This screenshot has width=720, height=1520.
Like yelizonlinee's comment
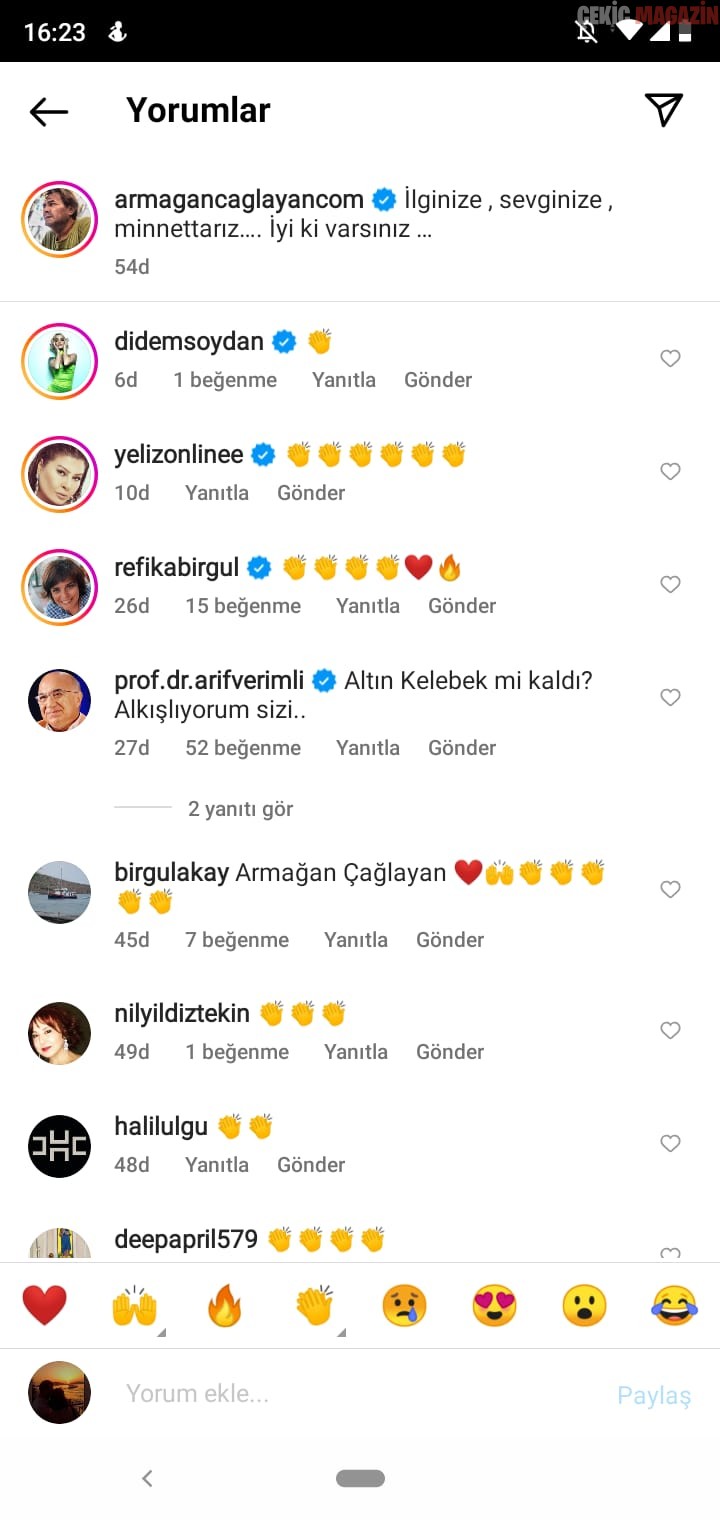pyautogui.click(x=670, y=472)
